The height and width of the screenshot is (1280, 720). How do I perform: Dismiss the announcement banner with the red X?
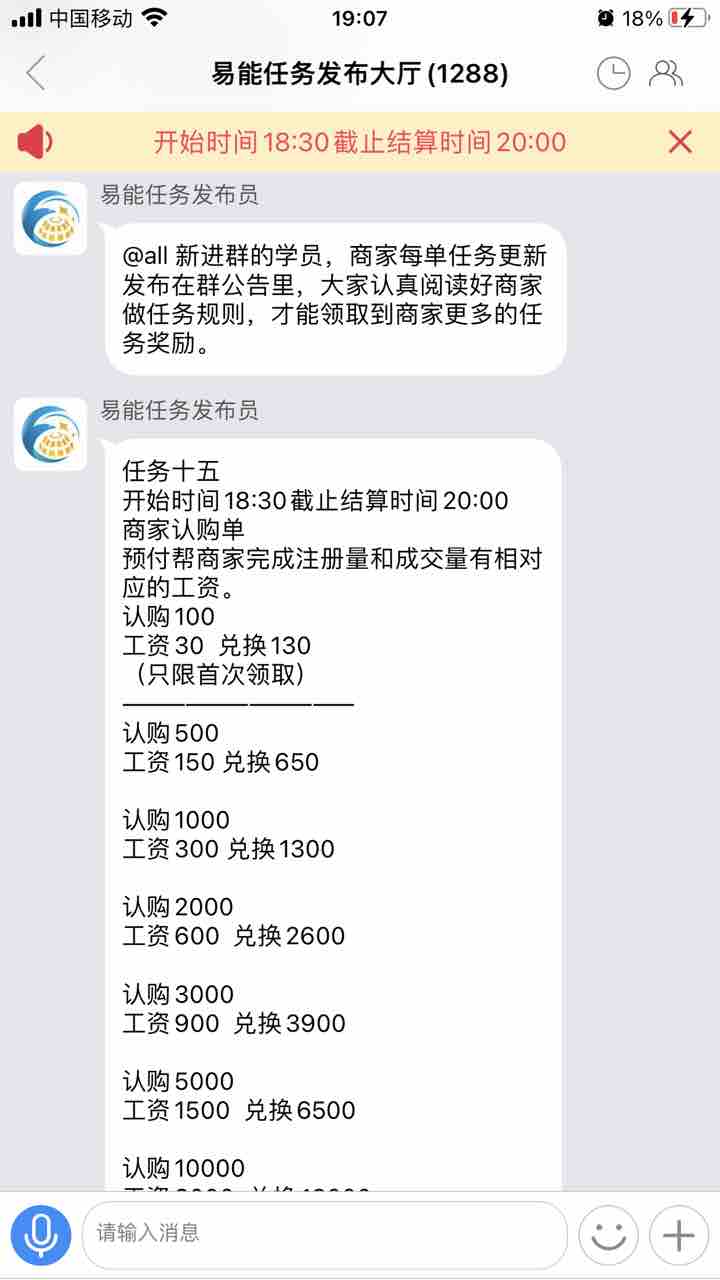680,142
